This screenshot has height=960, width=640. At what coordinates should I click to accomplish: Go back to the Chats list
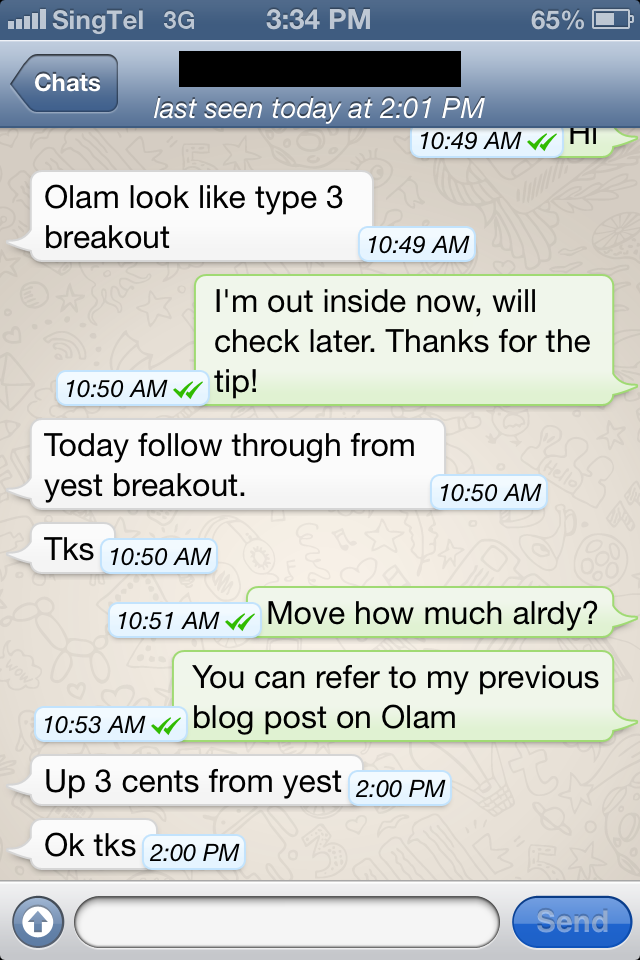[66, 83]
